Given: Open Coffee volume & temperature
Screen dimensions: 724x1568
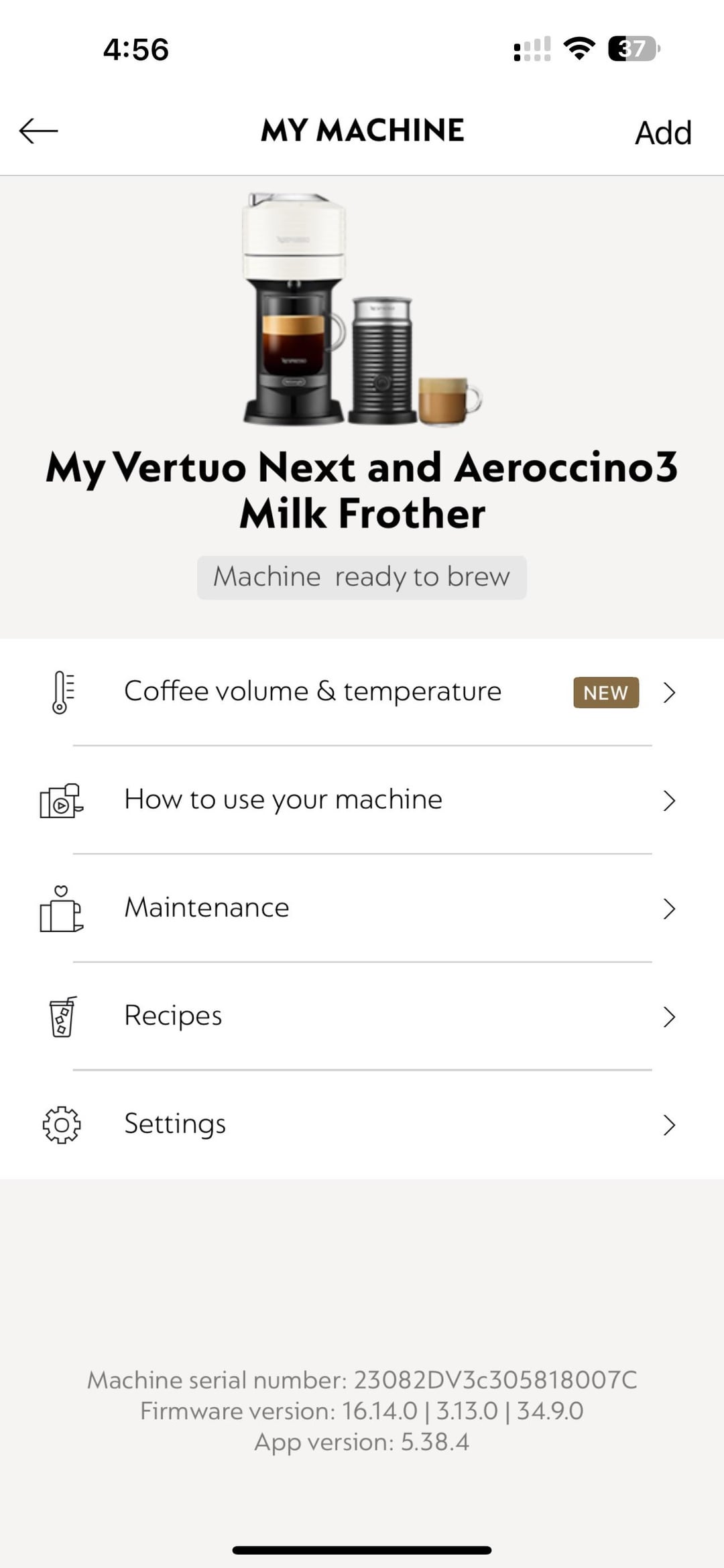Looking at the screenshot, I should click(x=362, y=692).
